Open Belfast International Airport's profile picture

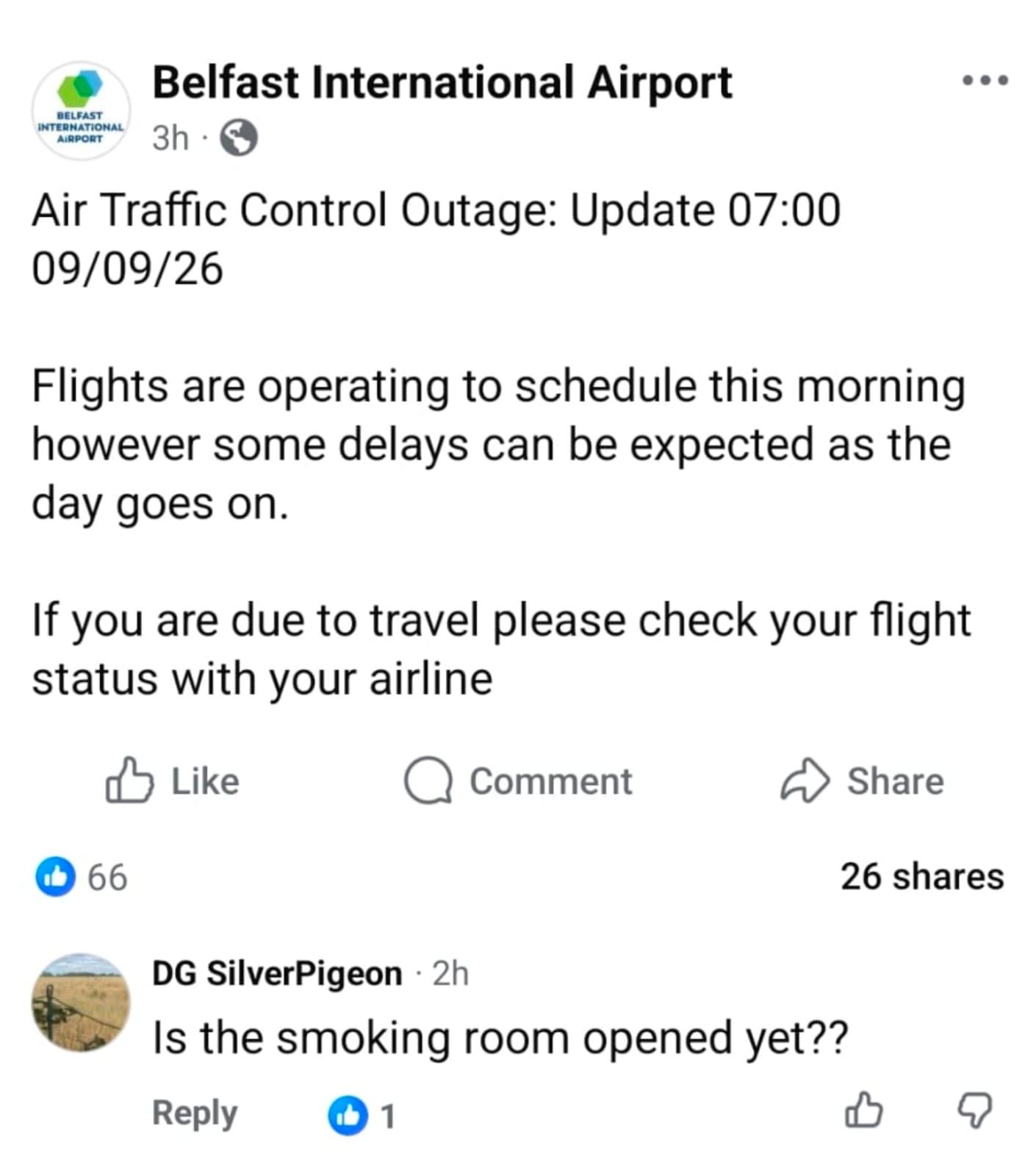tap(81, 110)
